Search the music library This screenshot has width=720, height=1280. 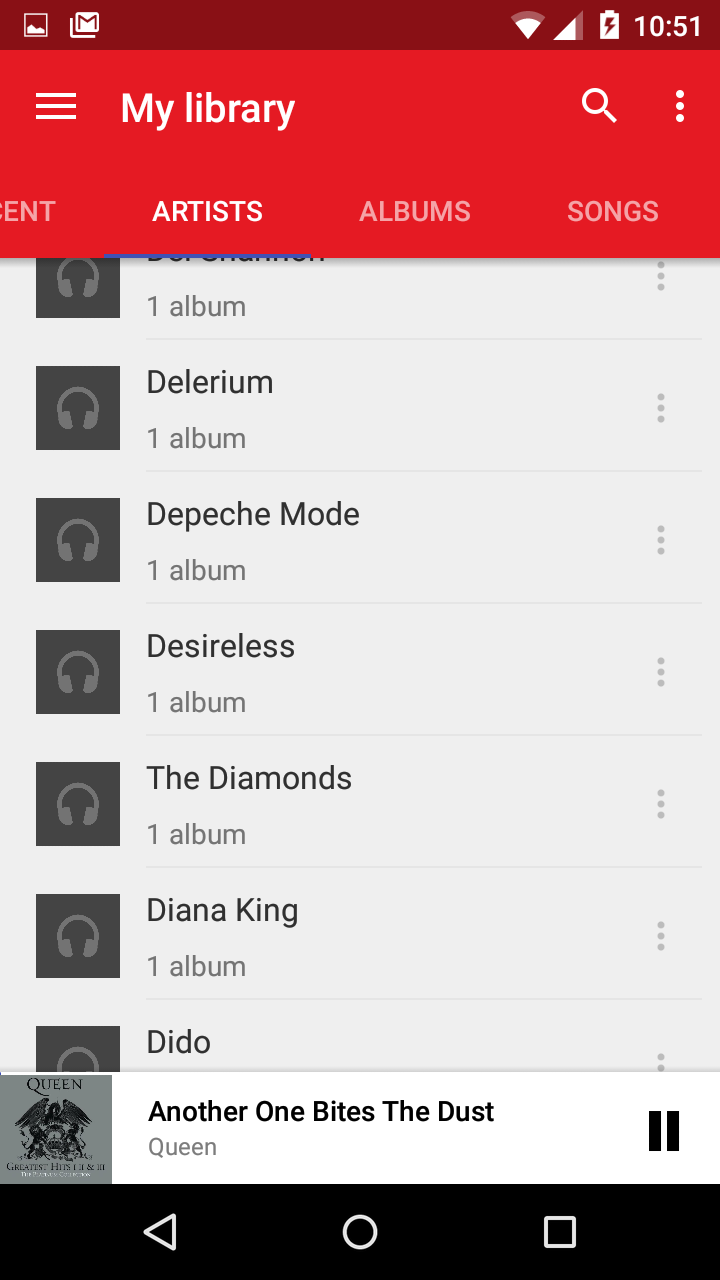tap(599, 105)
